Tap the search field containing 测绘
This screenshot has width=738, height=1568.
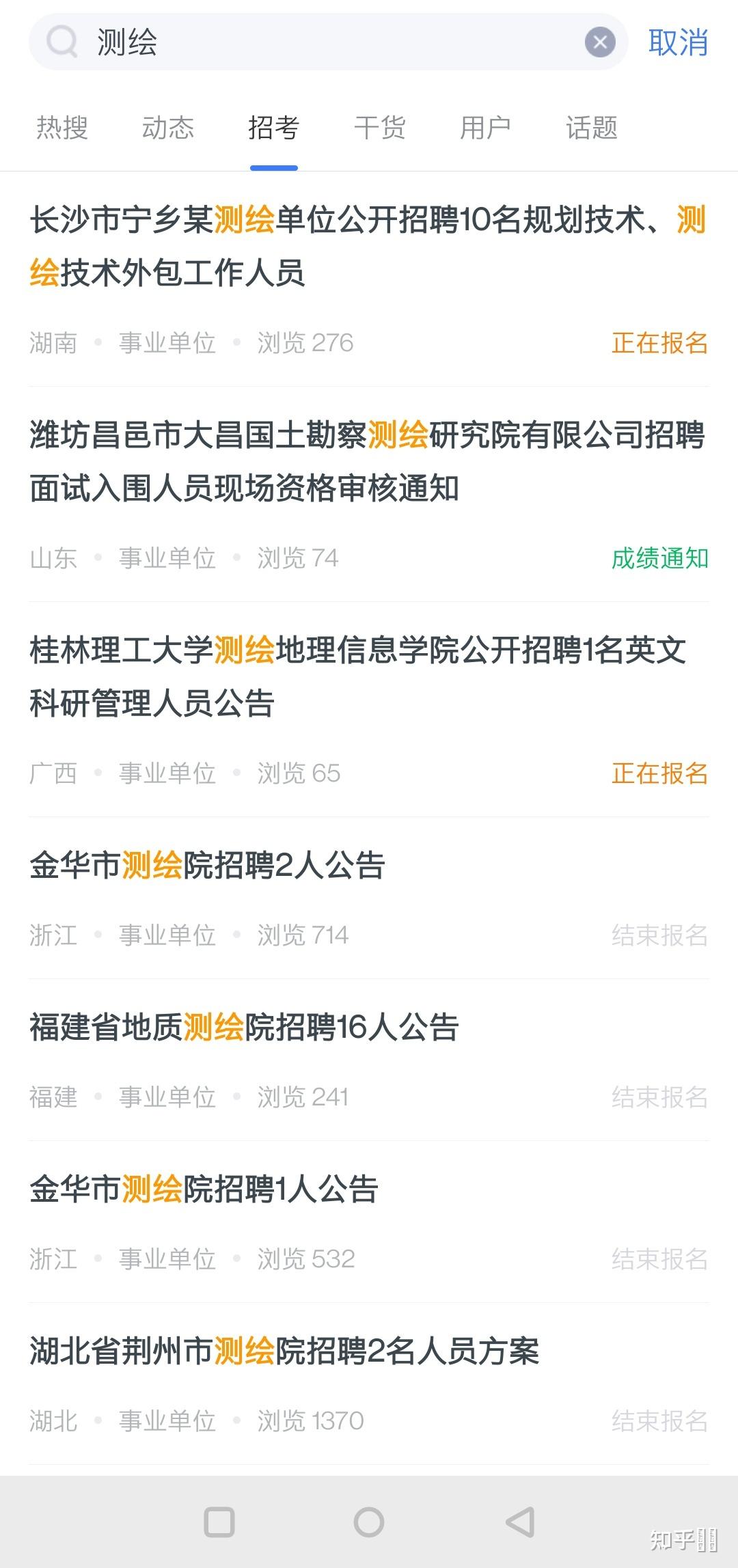pyautogui.click(x=328, y=42)
